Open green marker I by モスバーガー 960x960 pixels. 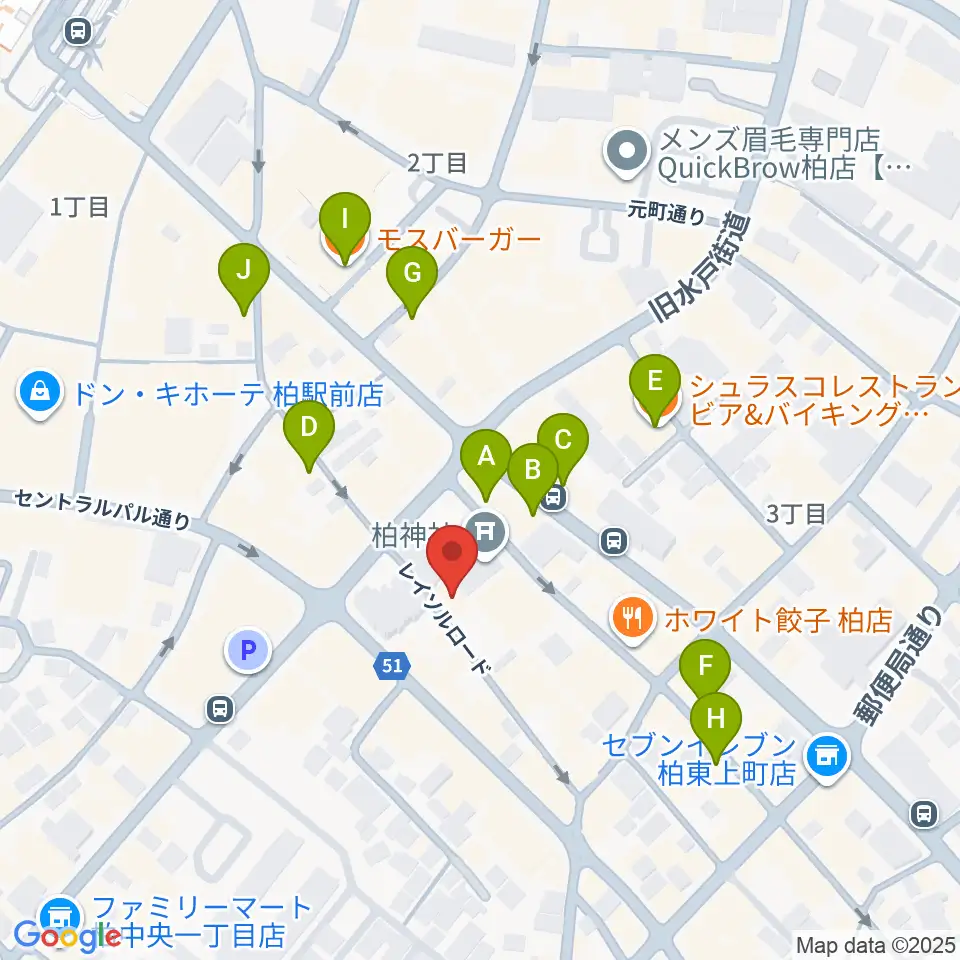pos(345,229)
